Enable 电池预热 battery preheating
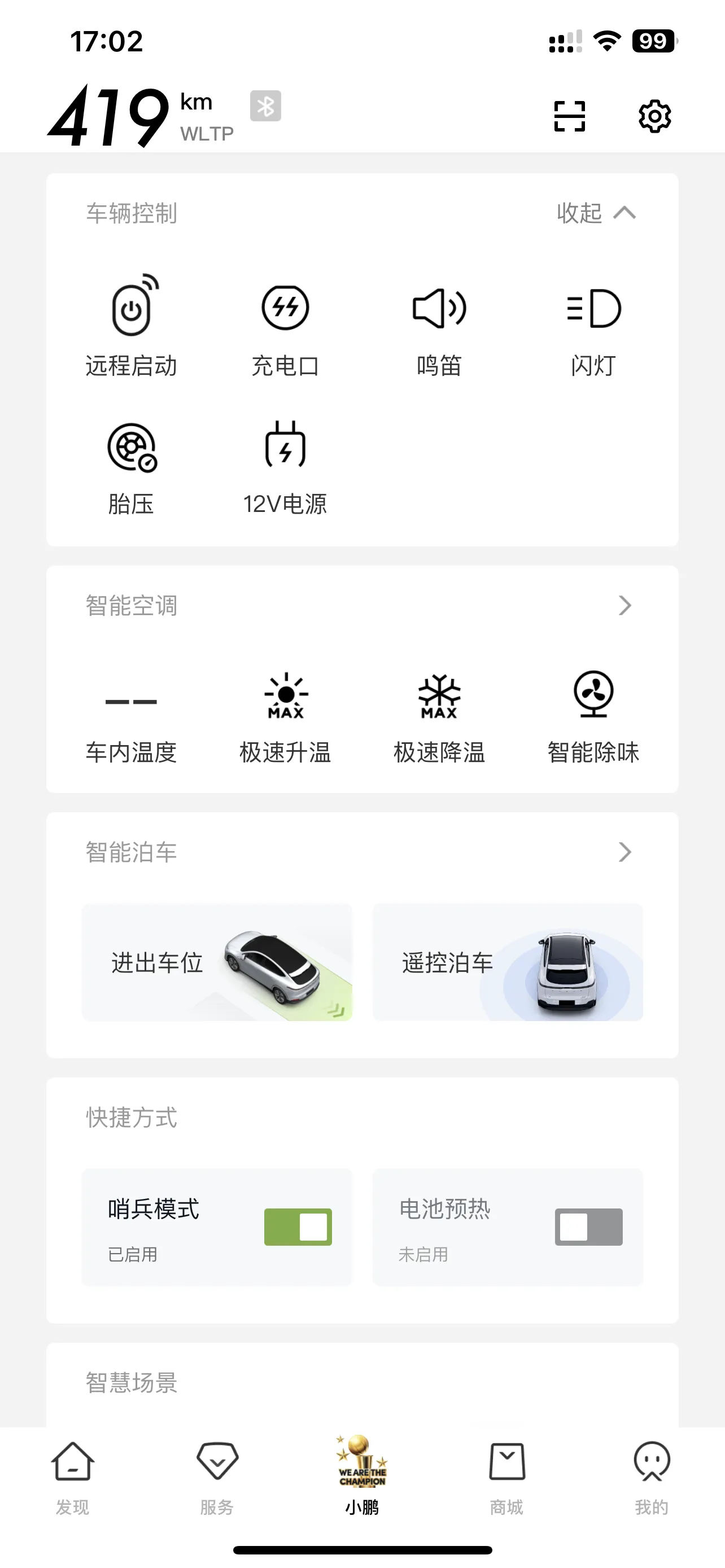Screen dimensions: 725x1568 (588, 1227)
